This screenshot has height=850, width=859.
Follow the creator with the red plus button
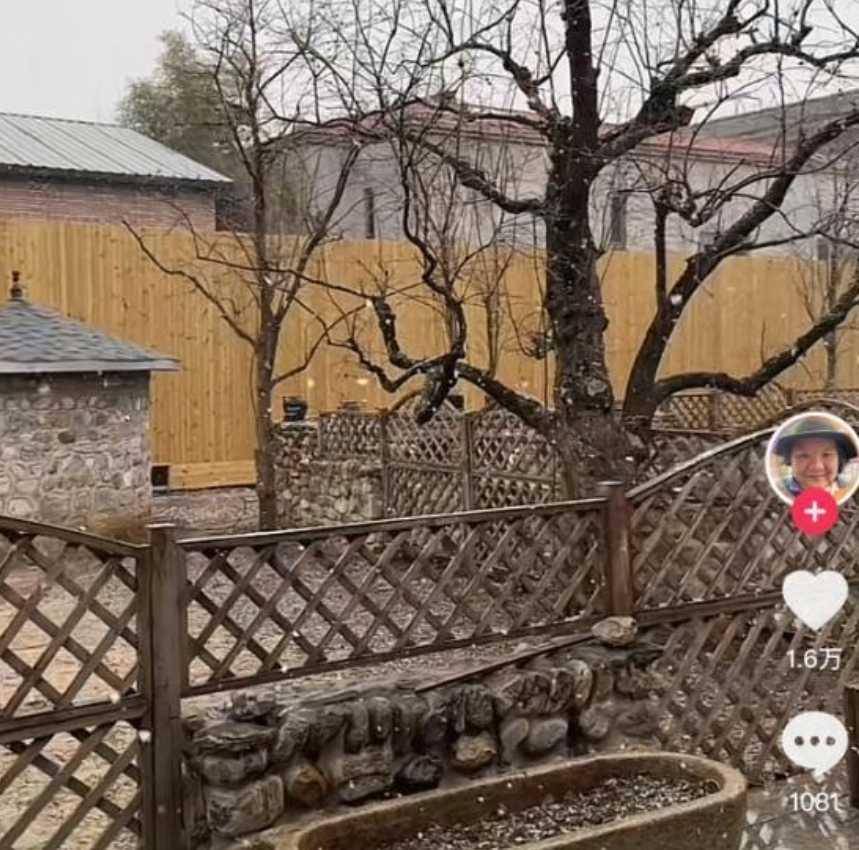click(x=814, y=512)
